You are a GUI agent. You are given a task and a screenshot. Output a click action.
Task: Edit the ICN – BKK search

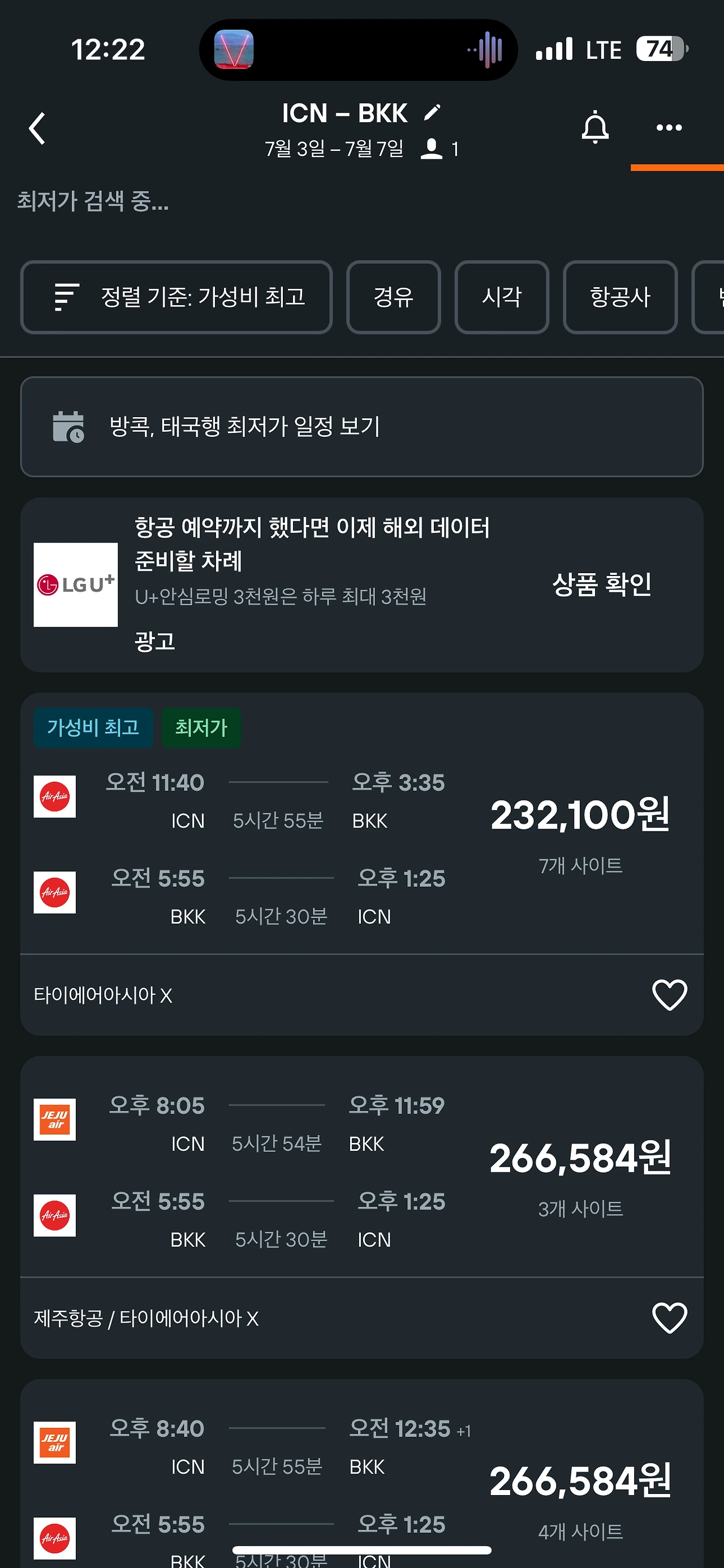(432, 112)
